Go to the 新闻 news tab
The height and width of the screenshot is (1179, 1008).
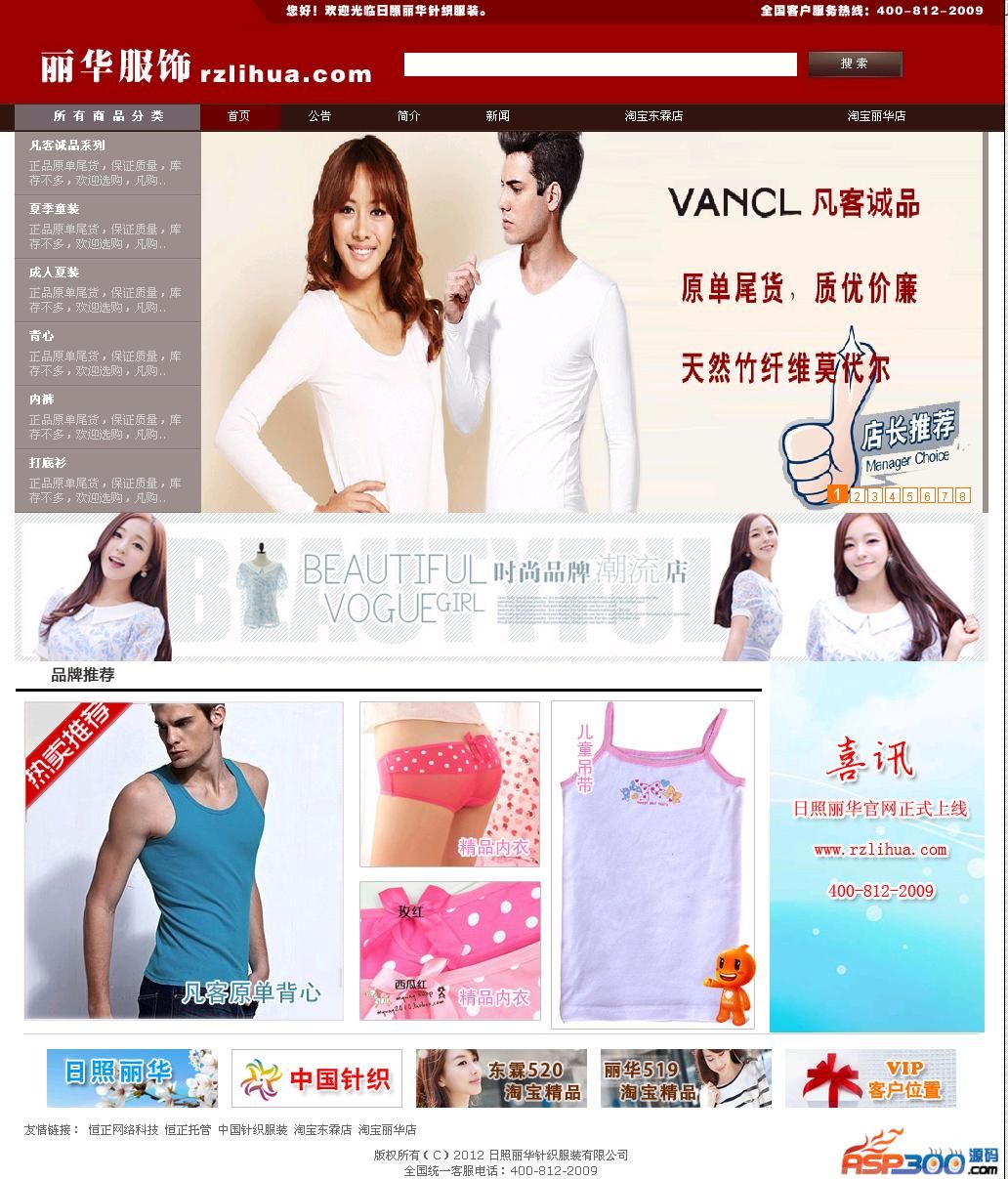pos(497,116)
